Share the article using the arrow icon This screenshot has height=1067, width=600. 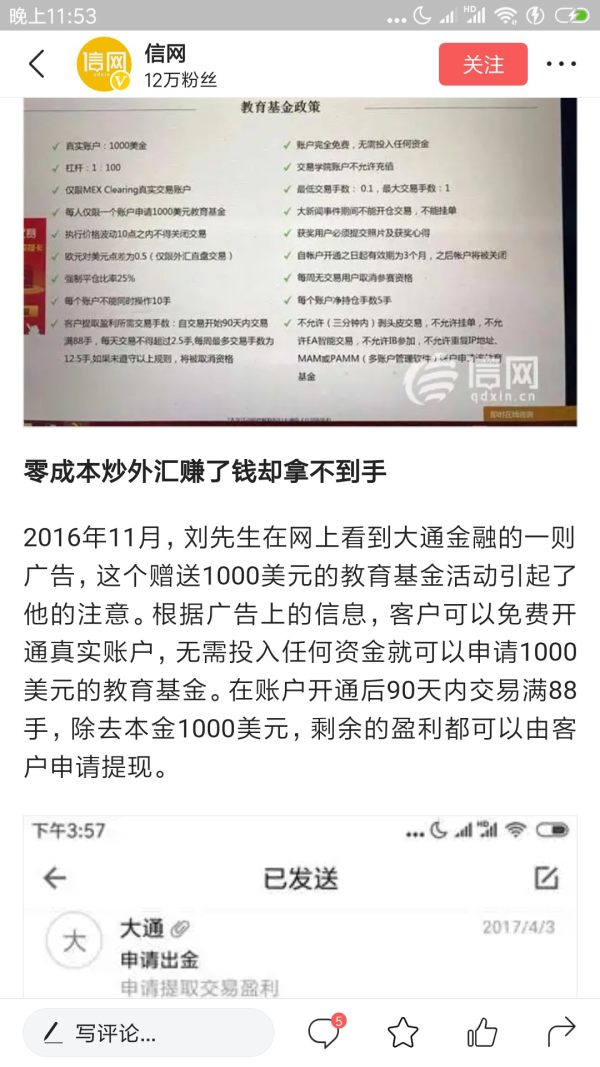[x=561, y=1033]
